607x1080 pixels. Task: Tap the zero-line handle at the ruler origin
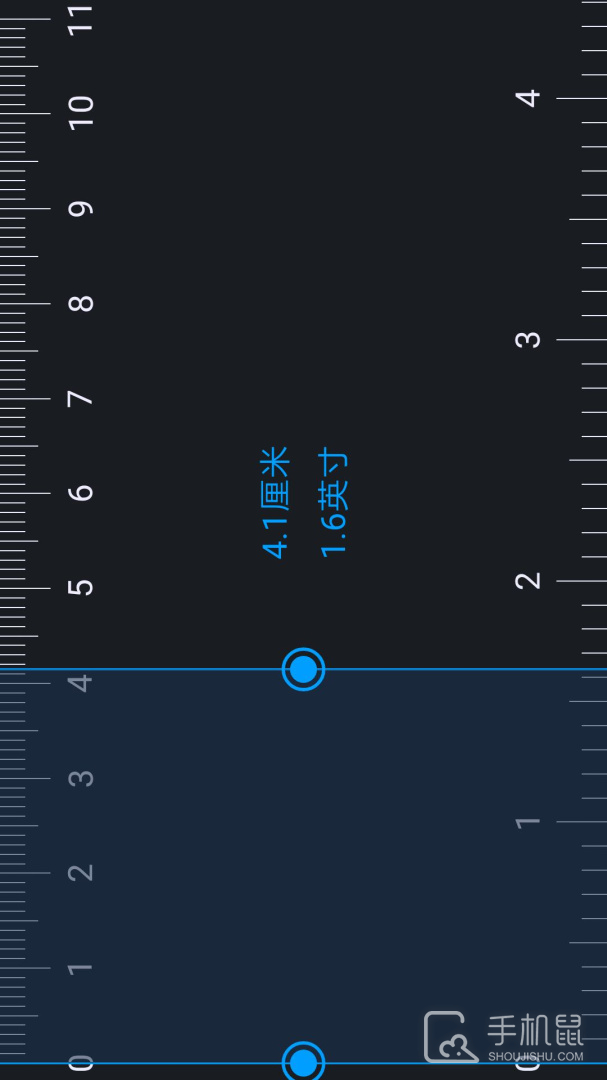303,1062
